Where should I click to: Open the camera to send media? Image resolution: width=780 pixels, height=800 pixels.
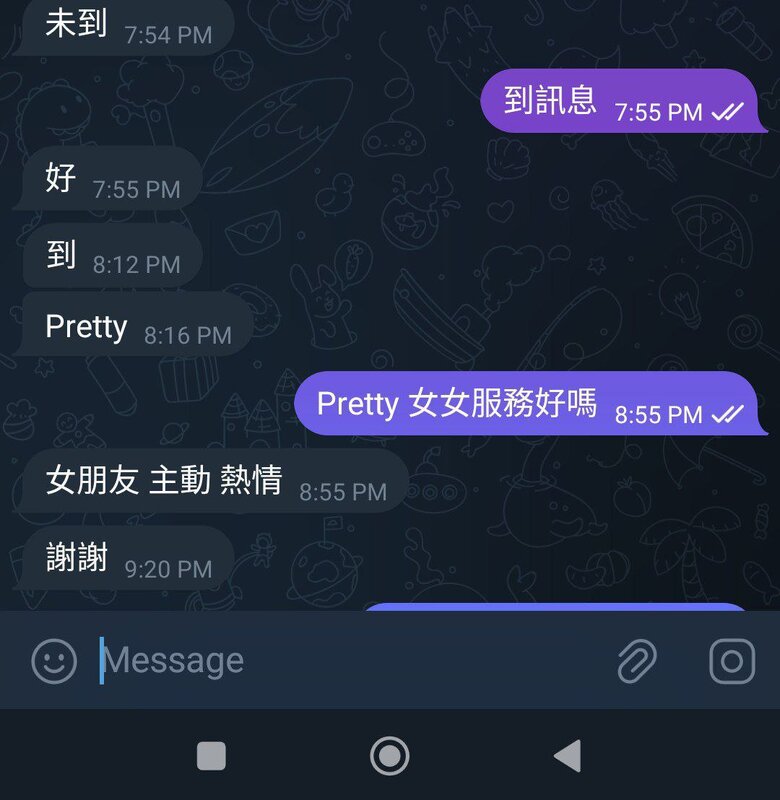point(731,661)
